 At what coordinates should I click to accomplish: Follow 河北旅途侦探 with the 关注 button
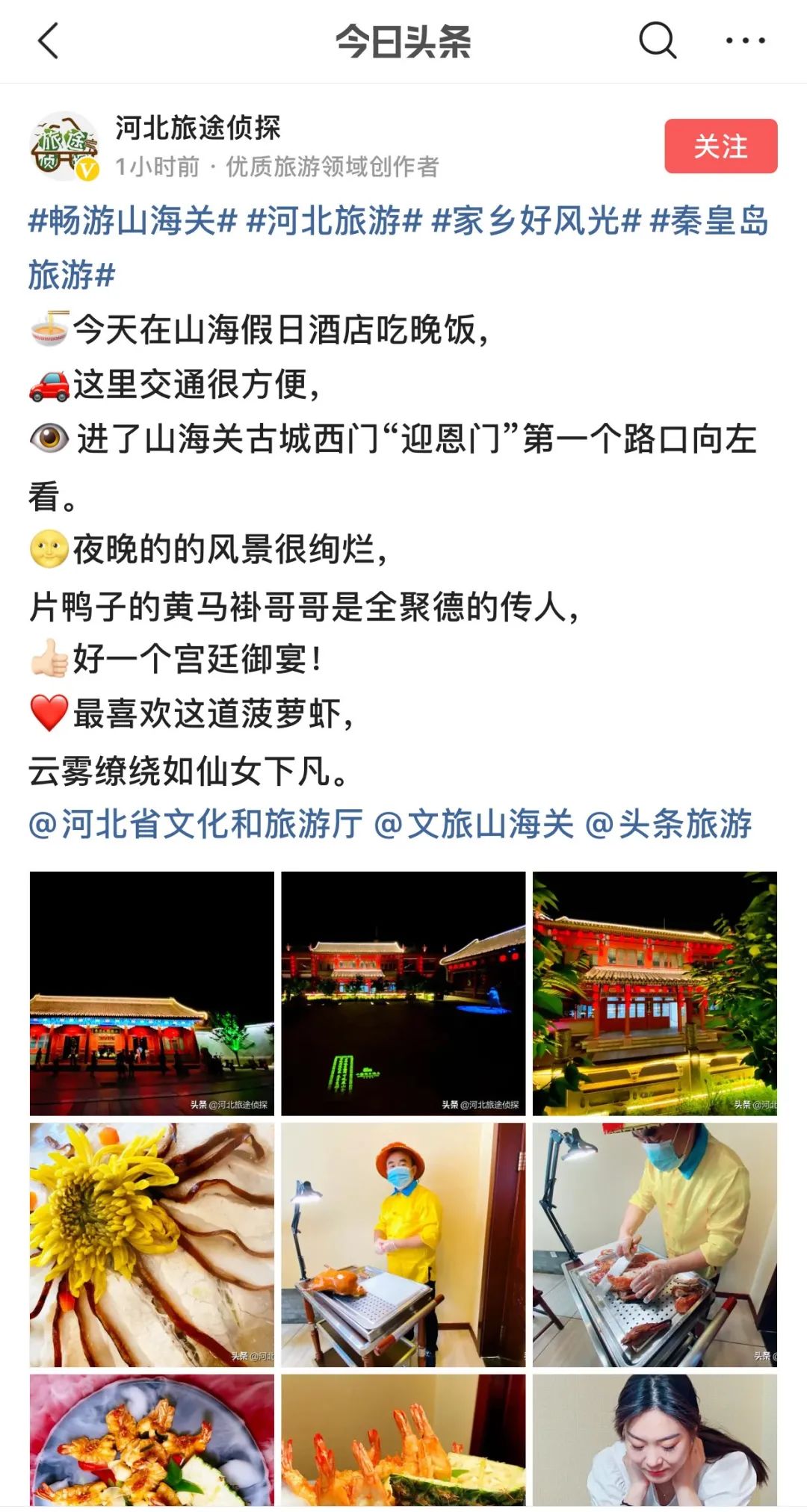click(721, 146)
